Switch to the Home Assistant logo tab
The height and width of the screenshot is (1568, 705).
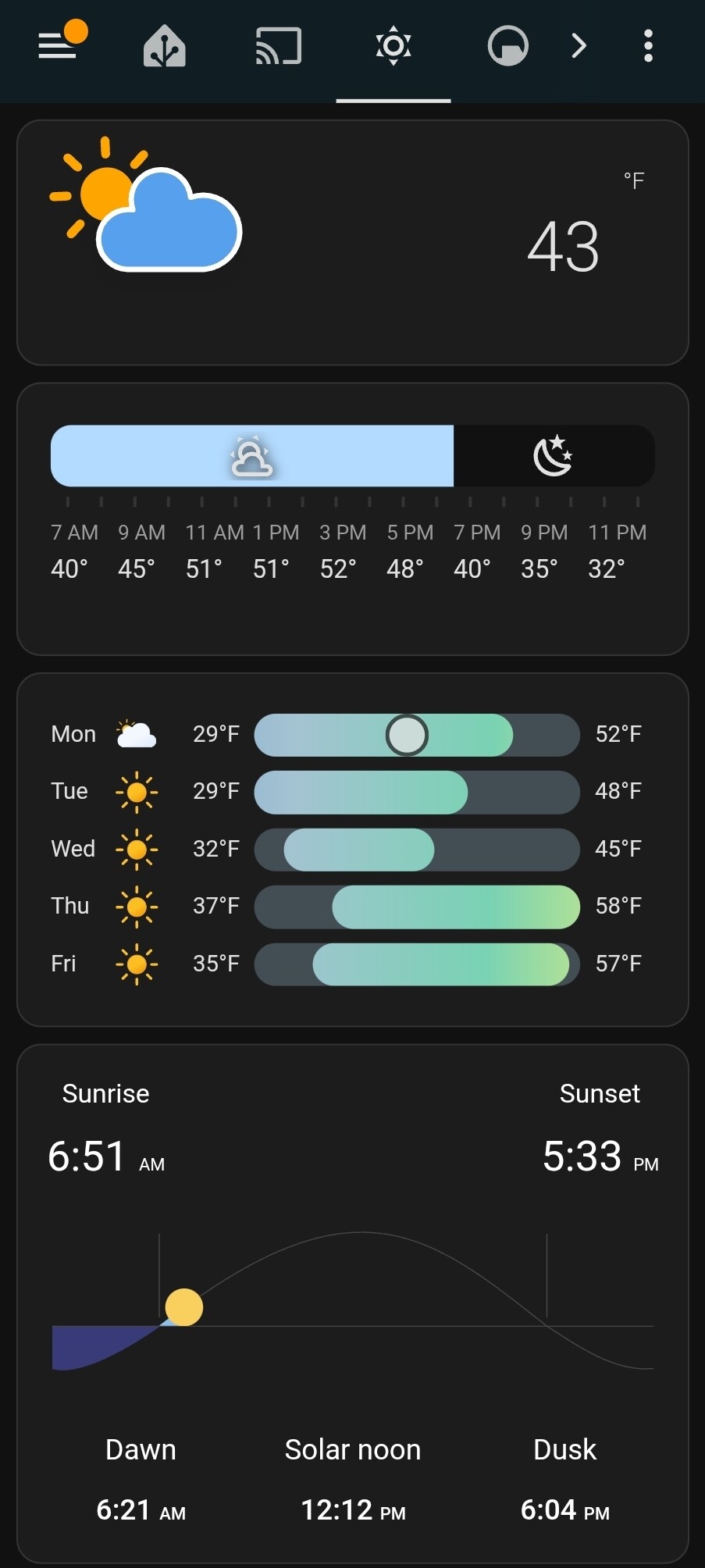click(x=165, y=46)
